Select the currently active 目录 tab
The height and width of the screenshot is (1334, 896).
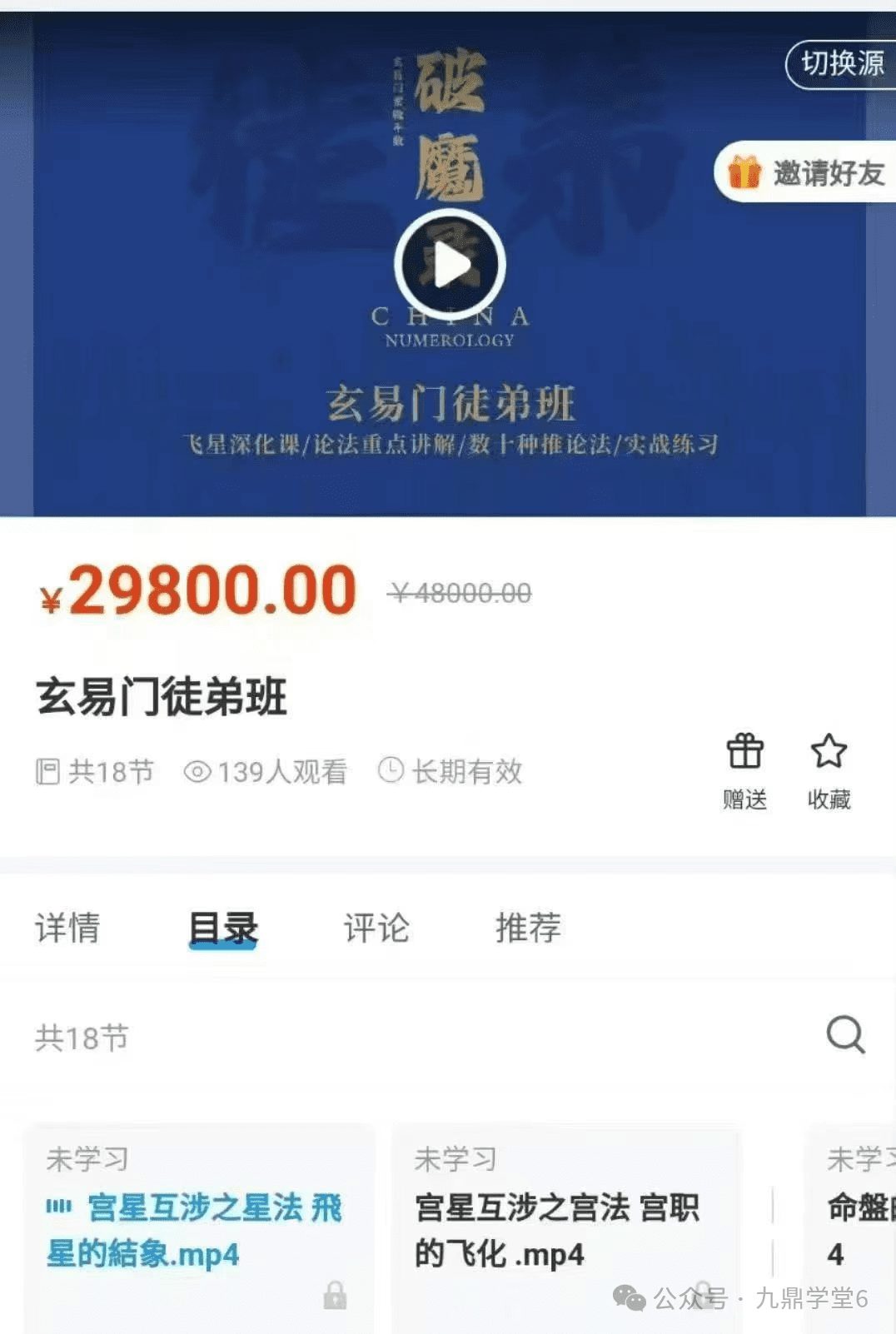pos(223,928)
